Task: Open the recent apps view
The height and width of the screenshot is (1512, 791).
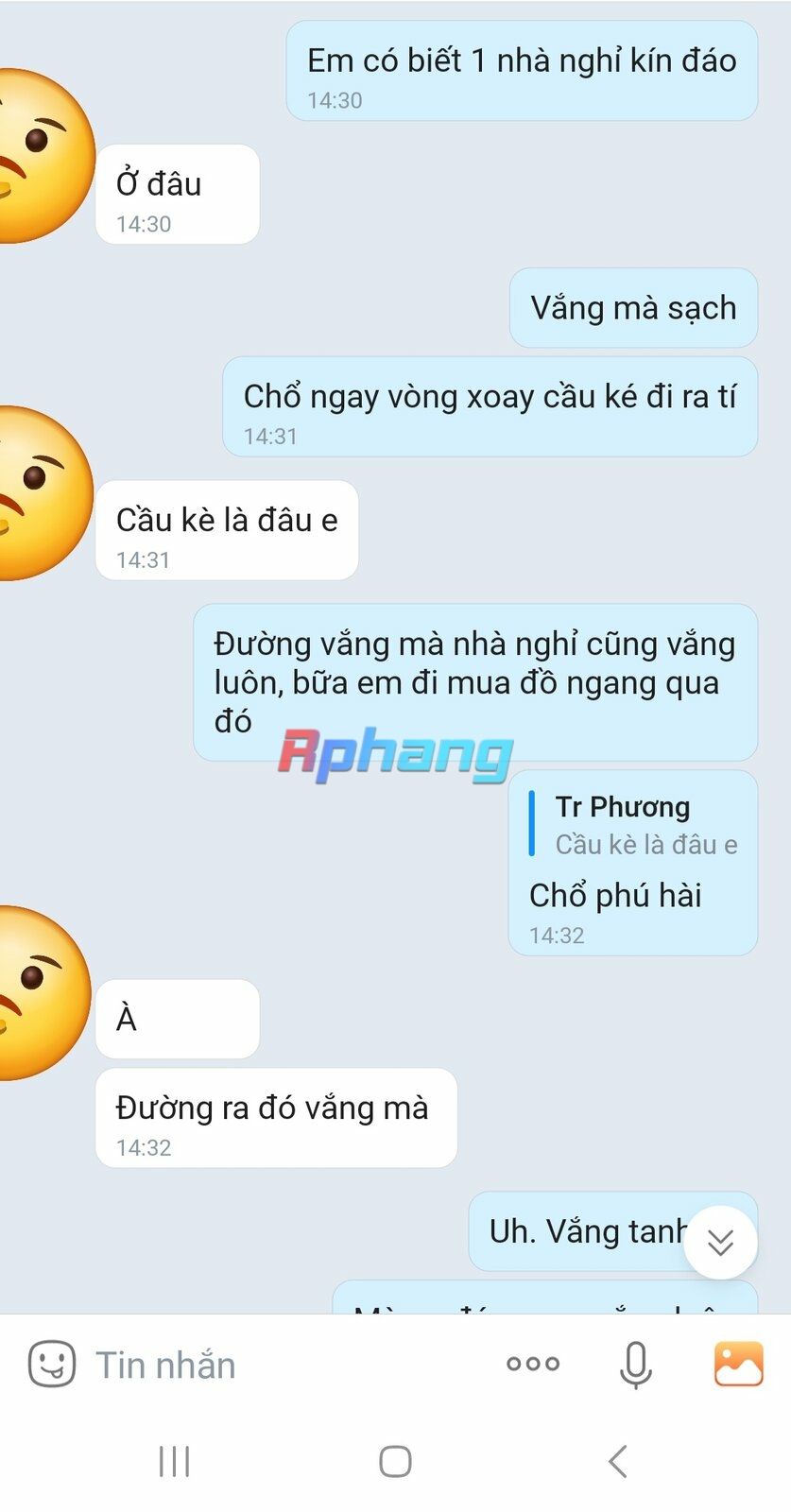Action: [x=174, y=1461]
